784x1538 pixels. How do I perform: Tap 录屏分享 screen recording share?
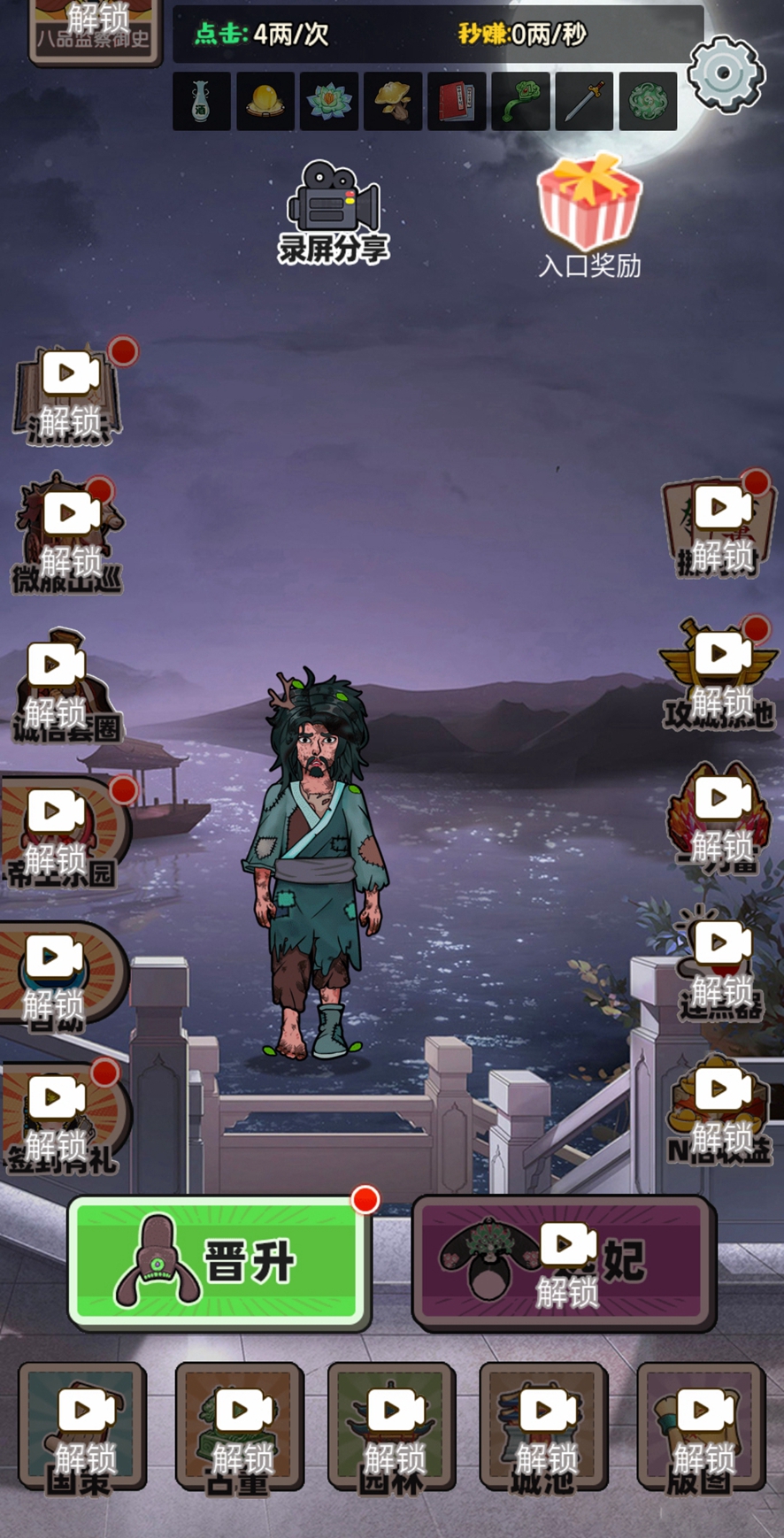(x=333, y=212)
